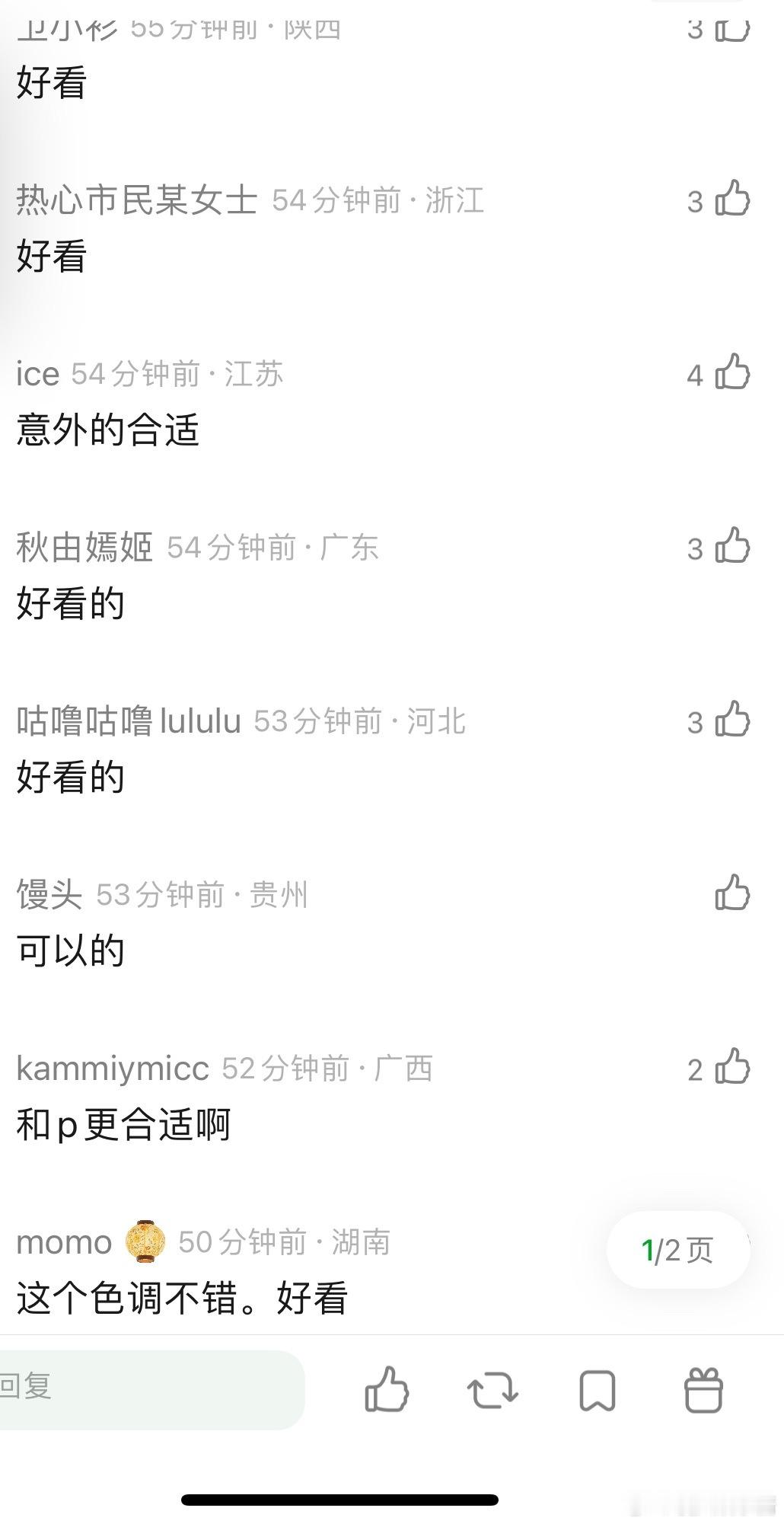784x1524 pixels.
Task: Tap the repost arrows icon in bottom toolbar
Action: [x=492, y=1391]
